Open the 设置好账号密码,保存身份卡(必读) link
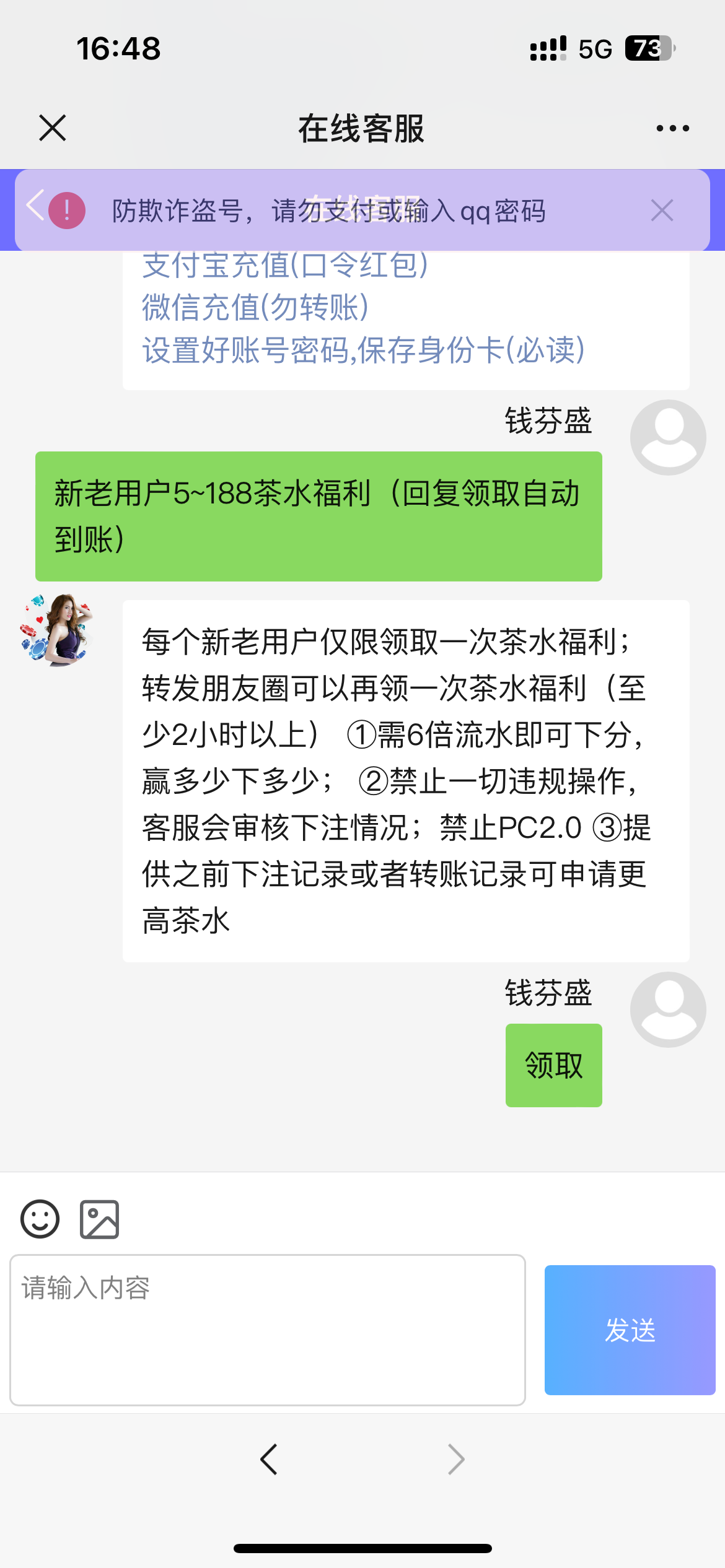Viewport: 725px width, 1568px height. click(363, 350)
